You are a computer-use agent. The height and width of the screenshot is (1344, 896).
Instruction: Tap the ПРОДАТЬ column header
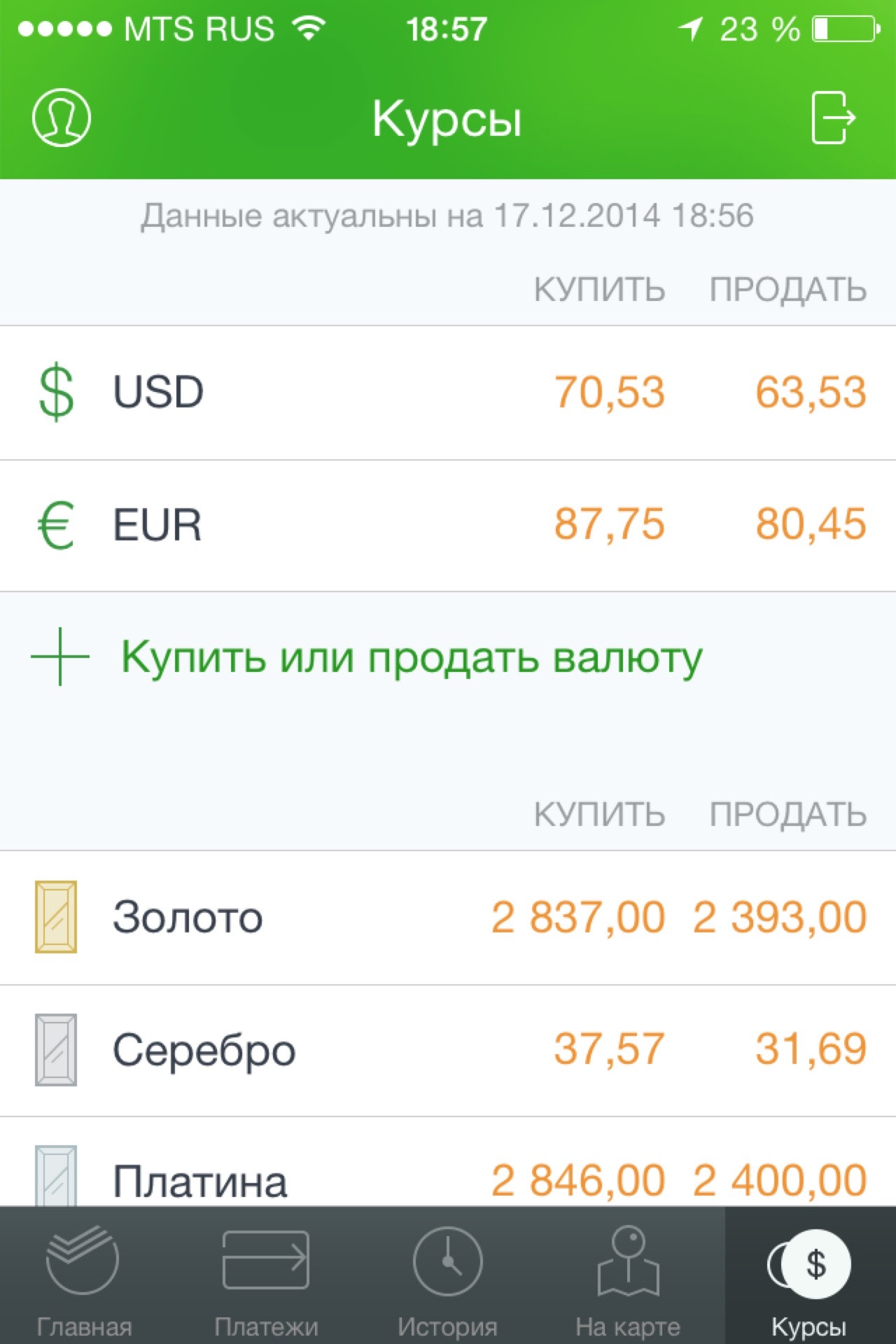pyautogui.click(x=786, y=287)
